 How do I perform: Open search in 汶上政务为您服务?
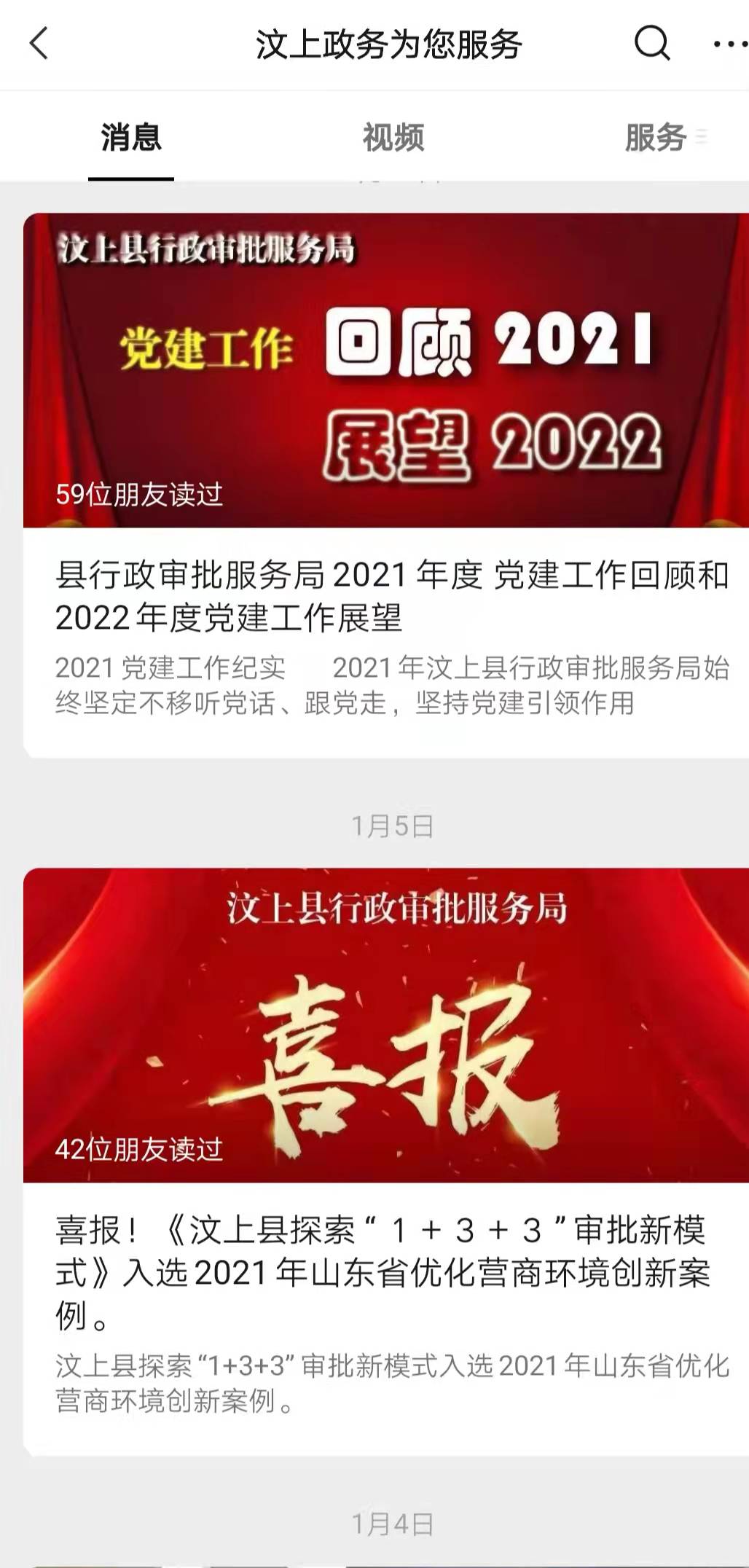tap(651, 44)
